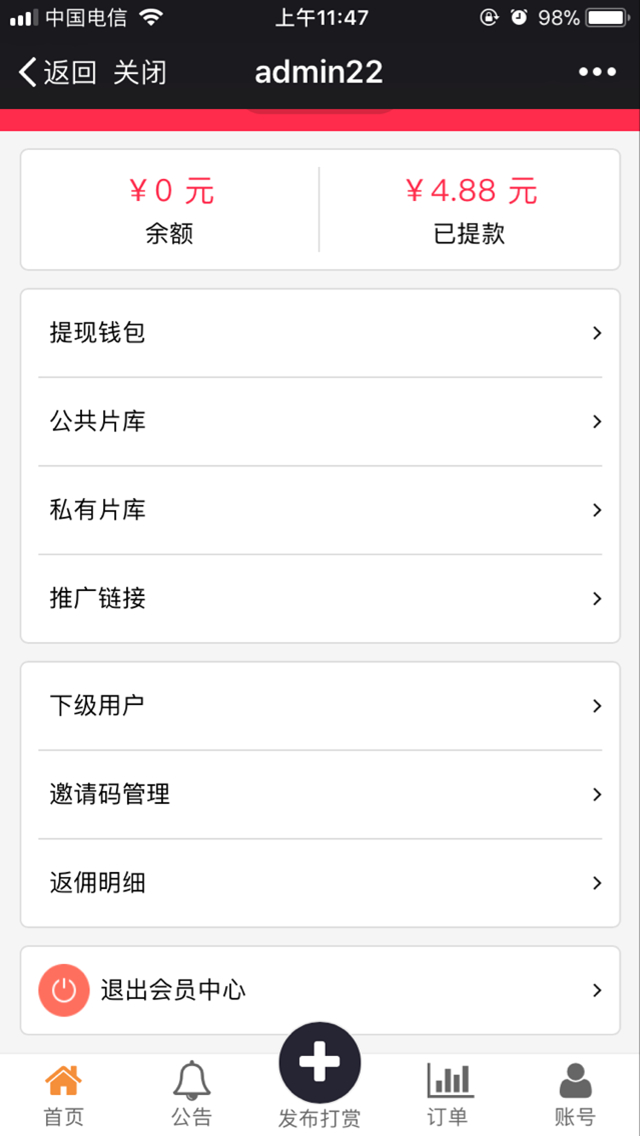Switch to the 订单 tab
Screen dimensions: 640x1136
[x=448, y=1095]
